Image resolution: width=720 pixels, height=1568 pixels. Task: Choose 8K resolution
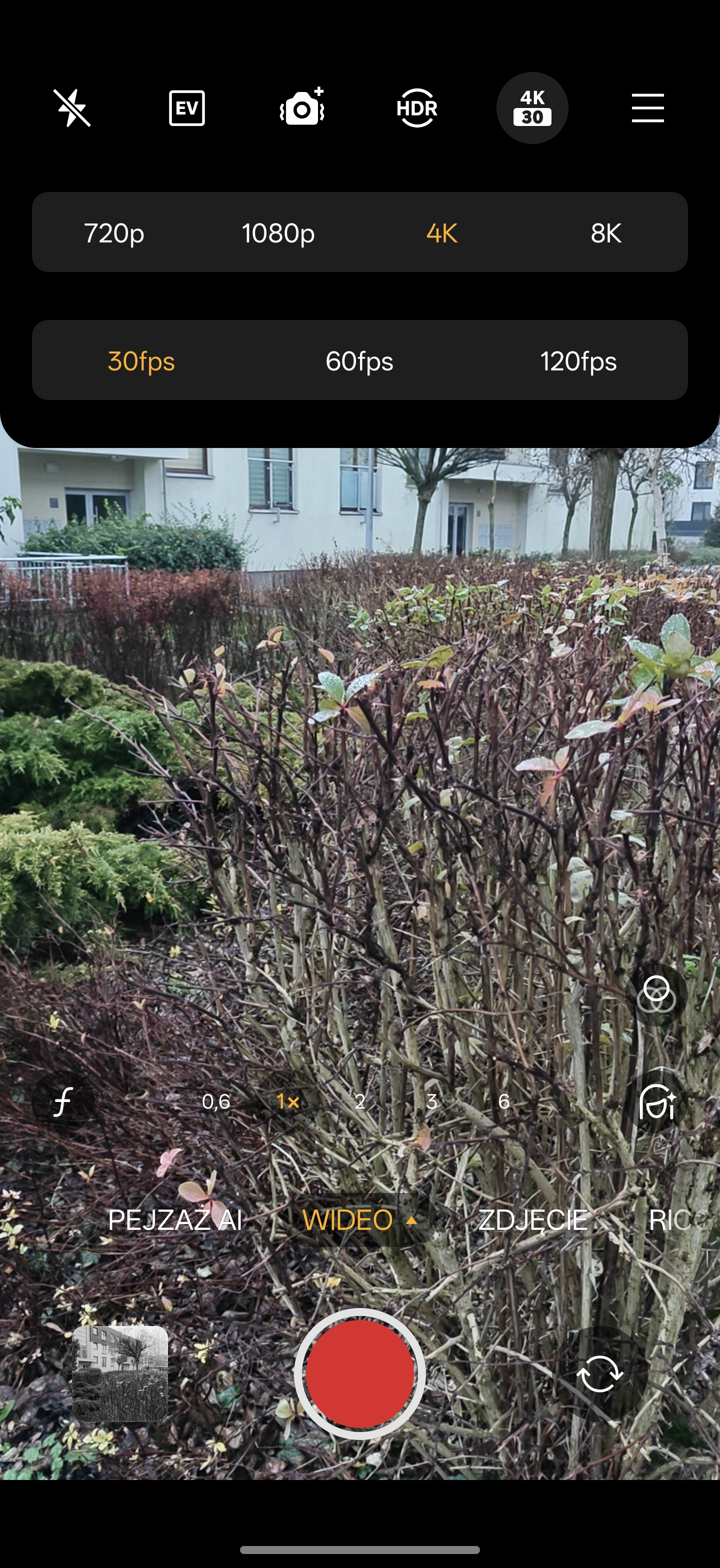[605, 233]
